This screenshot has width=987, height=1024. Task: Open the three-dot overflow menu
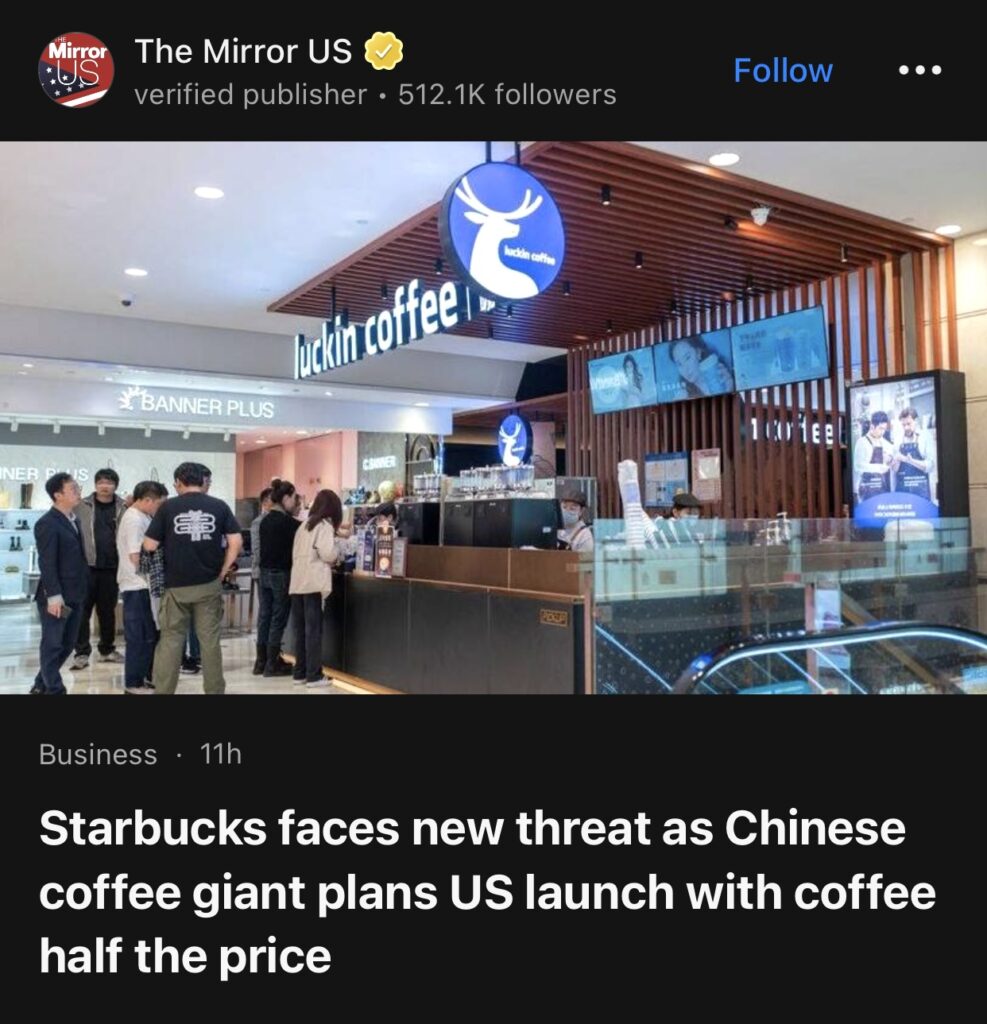[919, 70]
